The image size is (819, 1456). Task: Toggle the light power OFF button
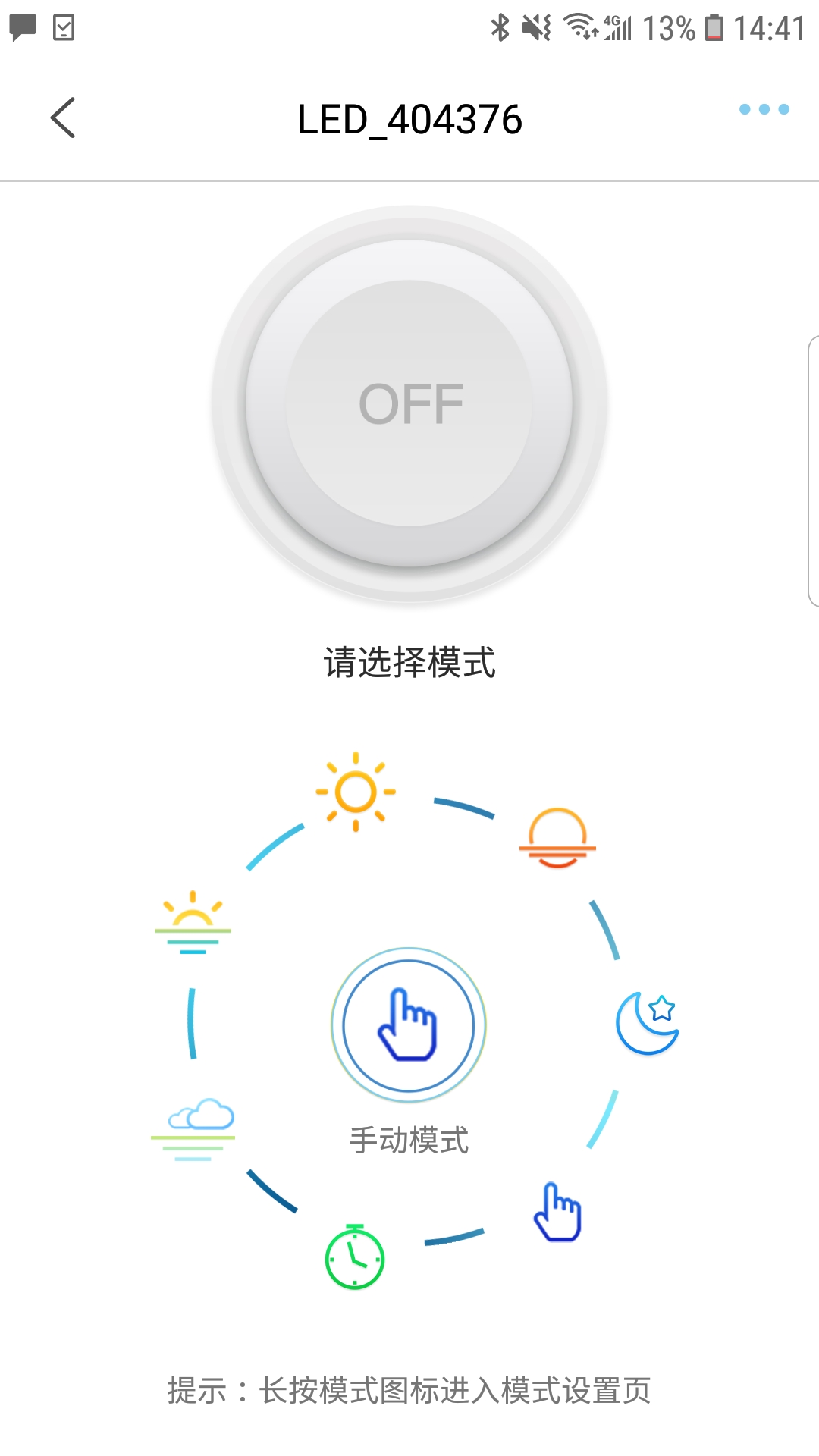point(409,402)
